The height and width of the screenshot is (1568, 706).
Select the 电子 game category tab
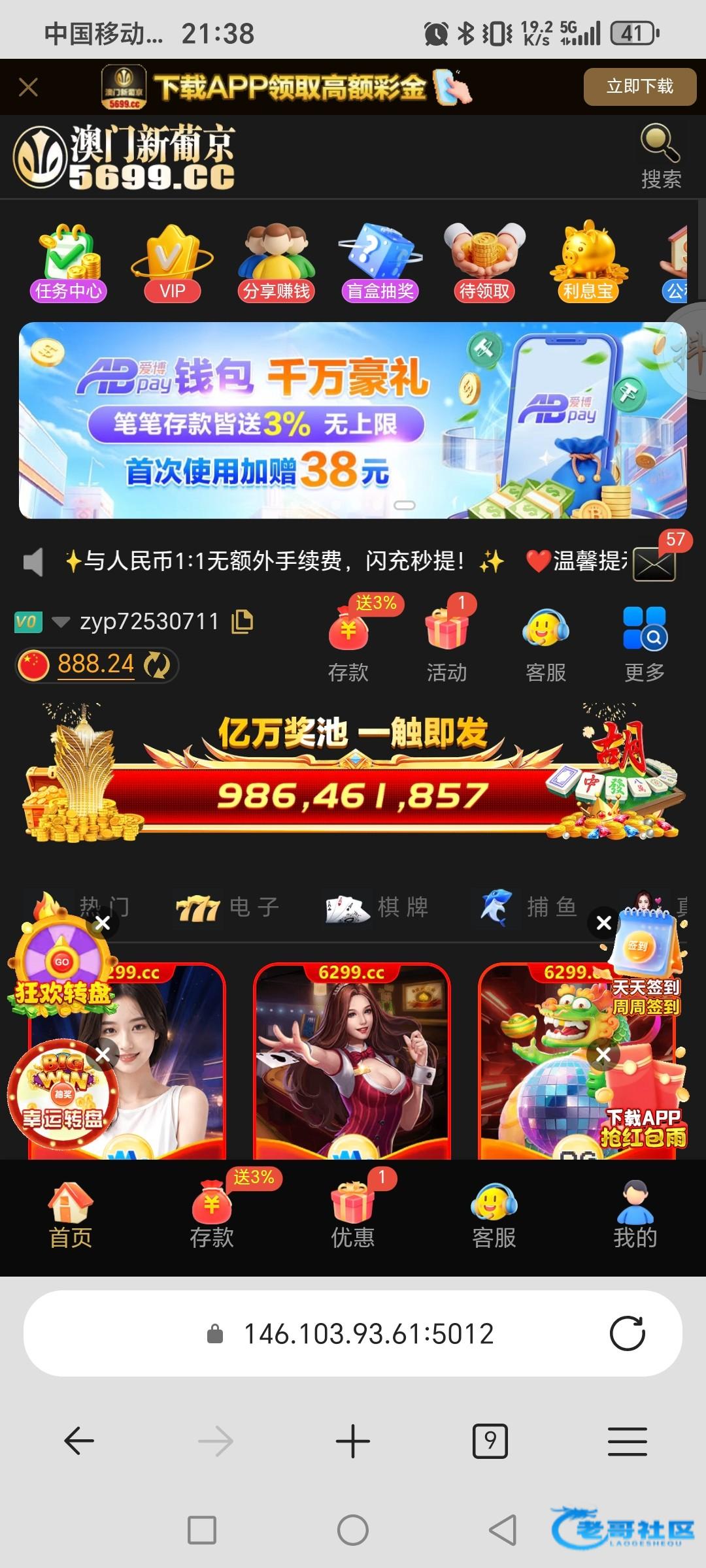pos(227,907)
